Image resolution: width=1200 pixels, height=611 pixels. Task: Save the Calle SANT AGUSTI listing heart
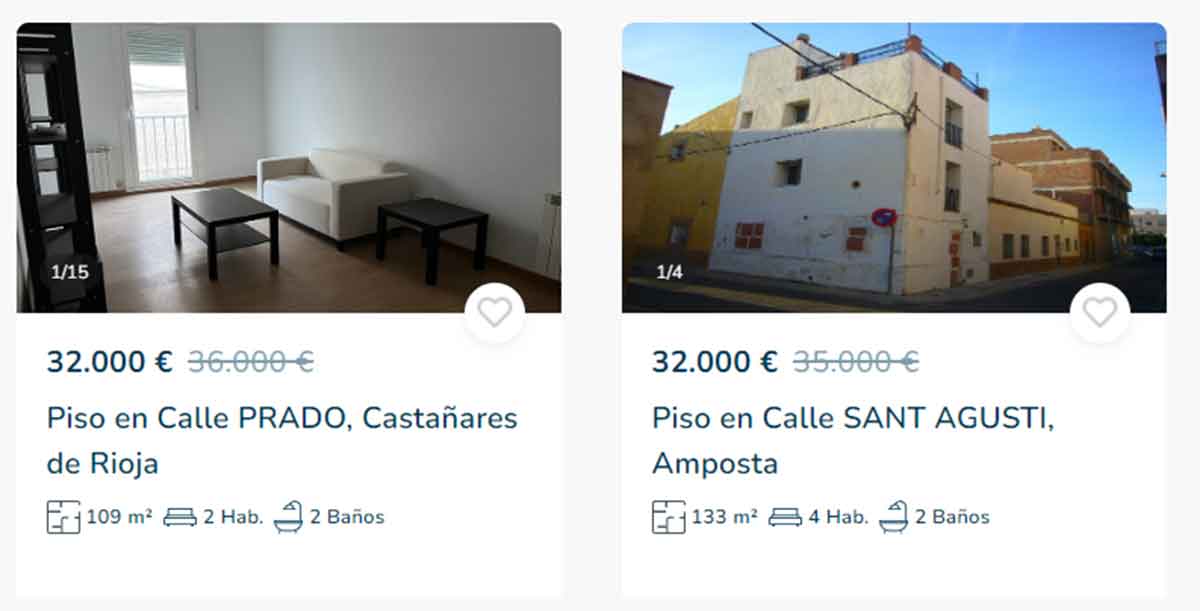pyautogui.click(x=1099, y=313)
